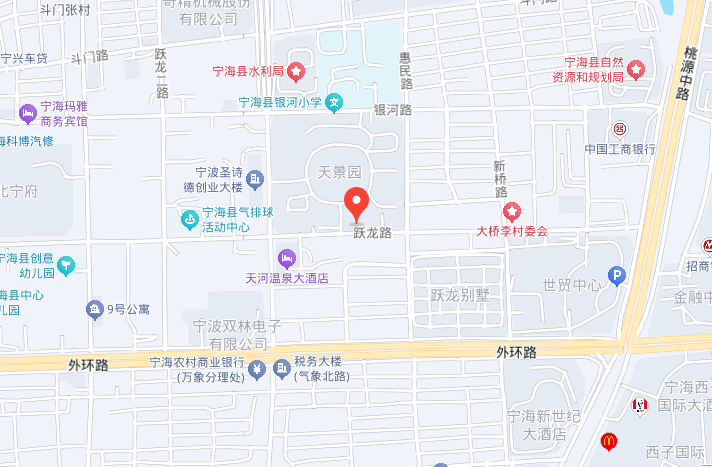Image resolution: width=712 pixels, height=467 pixels.
Task: Select the 宁海县银河小学 school marker
Action: click(335, 102)
